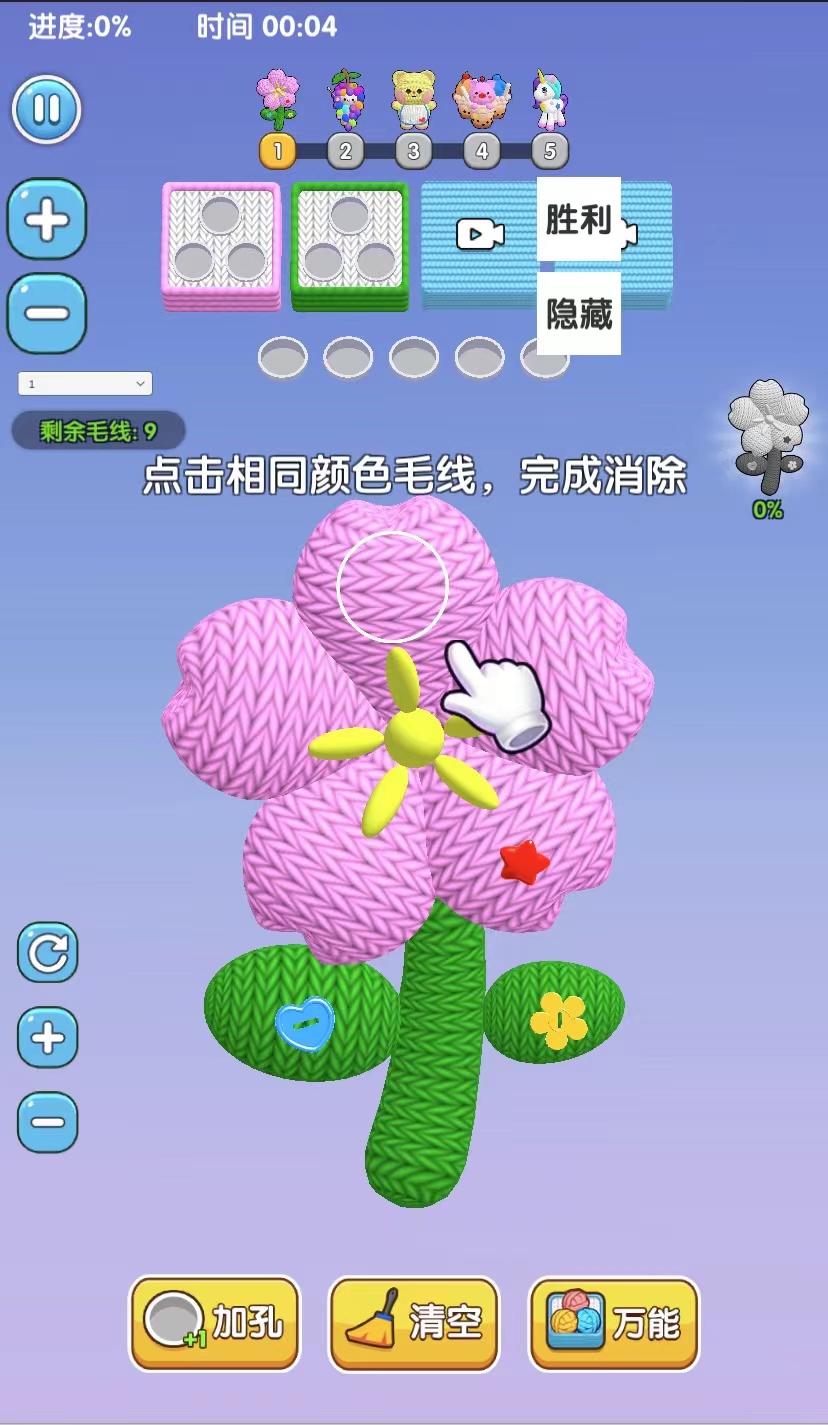The image size is (828, 1425).
Task: Select level 2 grapes stage
Action: [x=345, y=150]
